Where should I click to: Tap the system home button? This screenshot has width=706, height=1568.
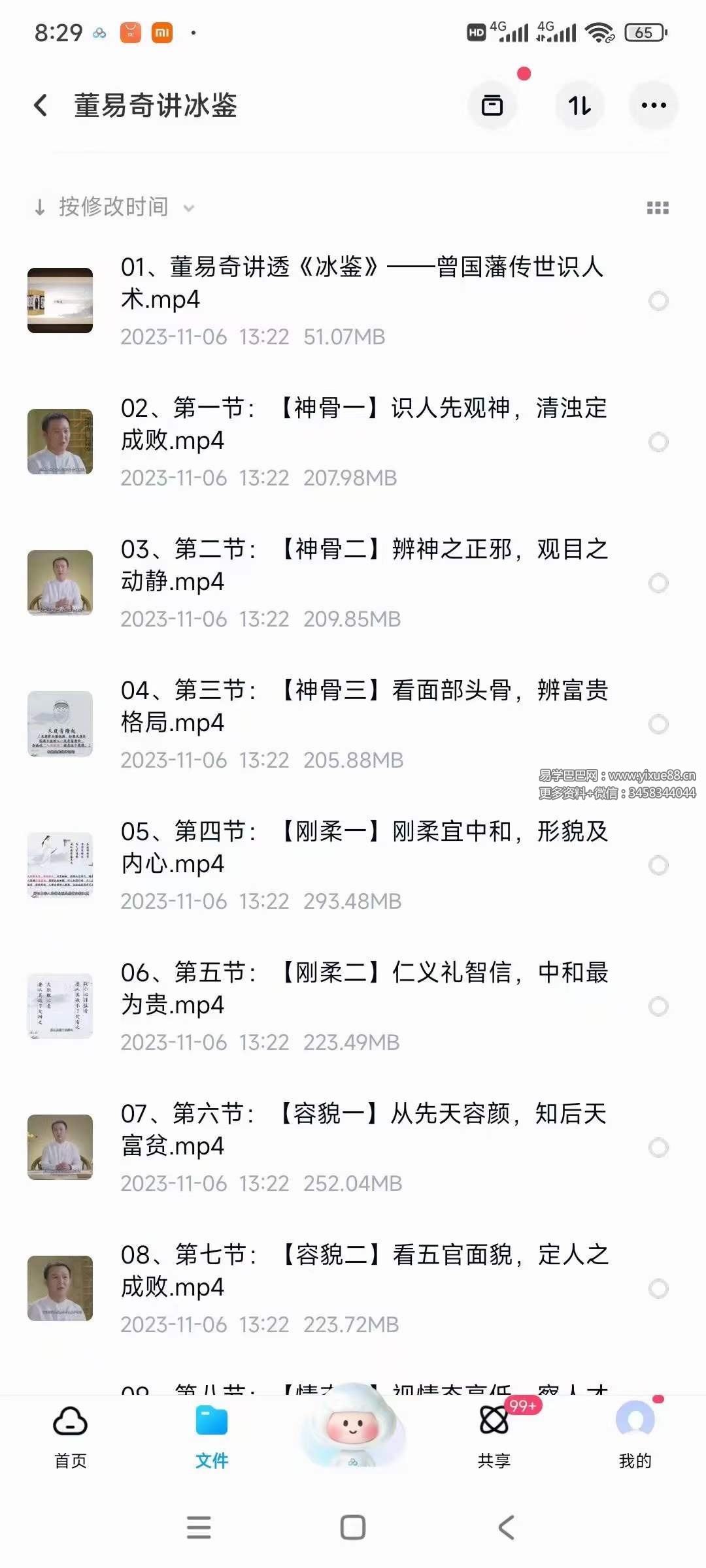pos(353,1527)
